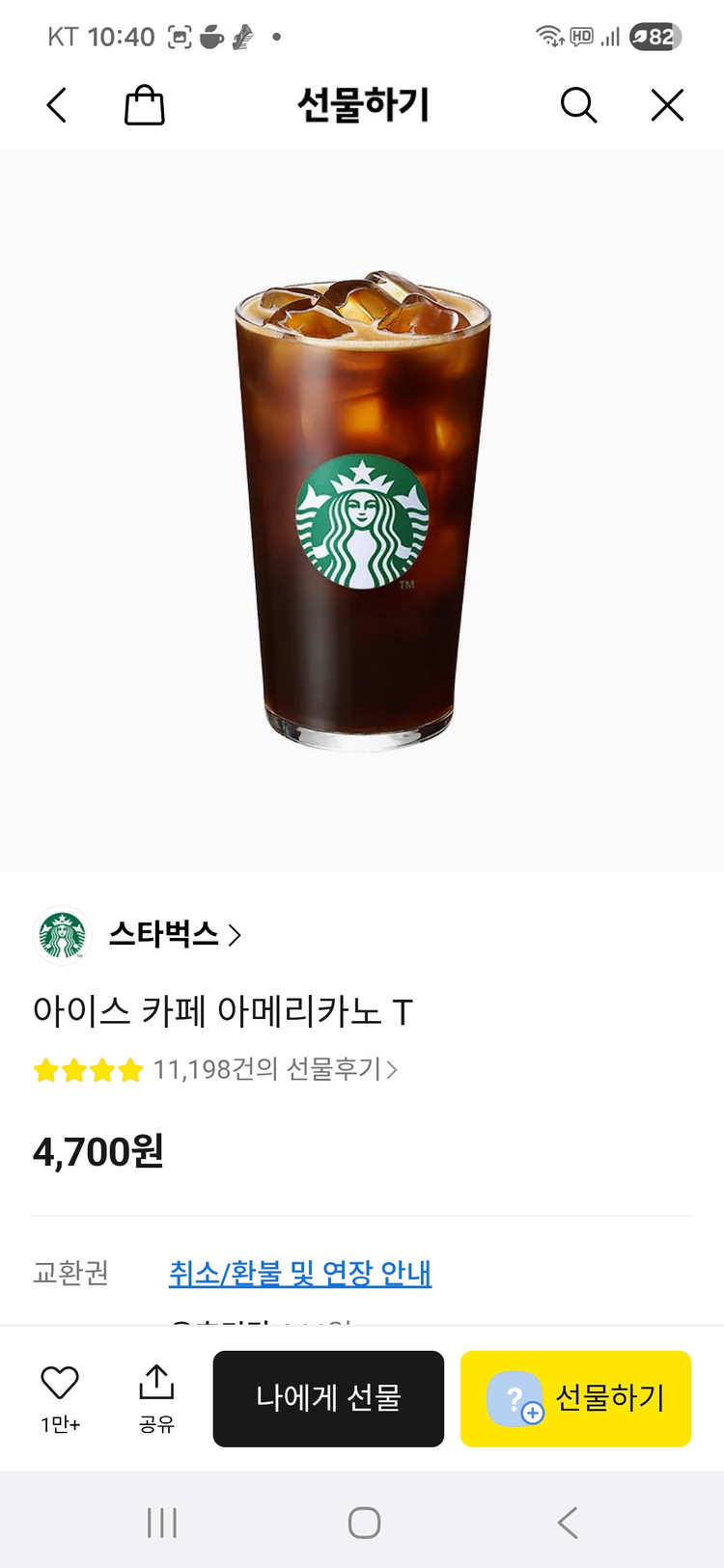Open the shopping bag icon
This screenshot has height=1568, width=724.
coord(145,105)
